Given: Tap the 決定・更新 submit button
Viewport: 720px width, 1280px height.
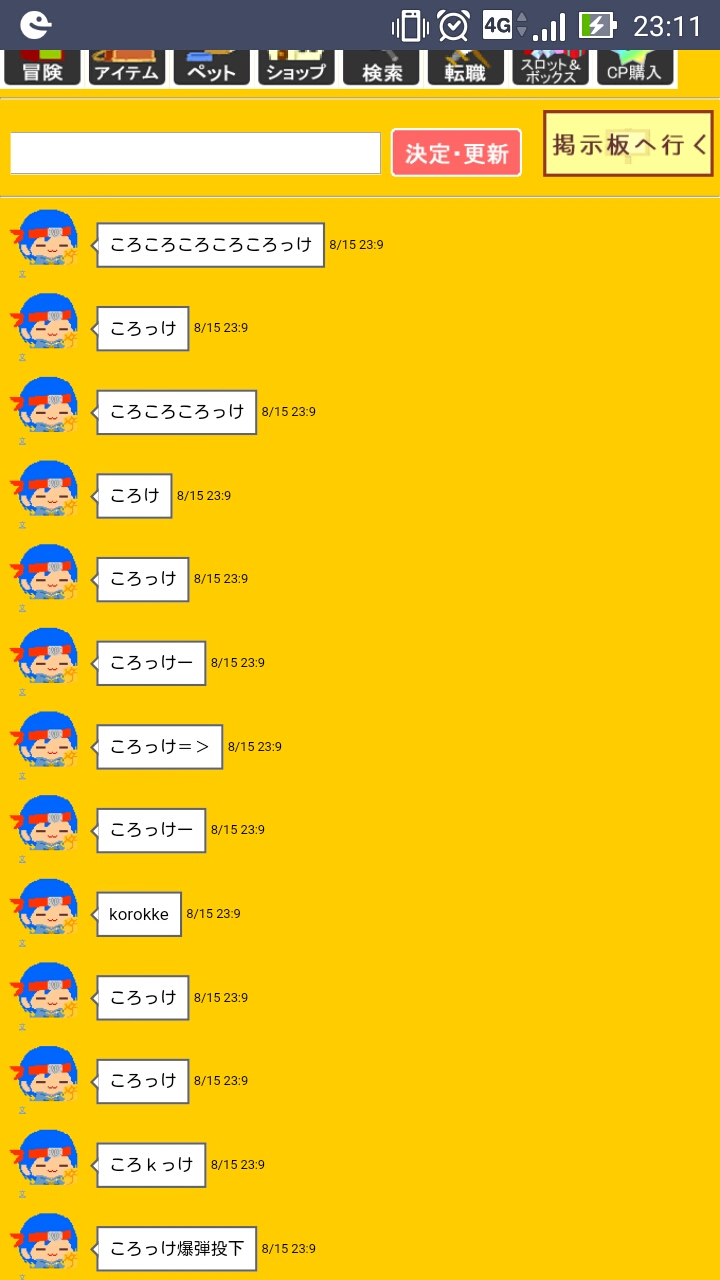Looking at the screenshot, I should pyautogui.click(x=456, y=153).
